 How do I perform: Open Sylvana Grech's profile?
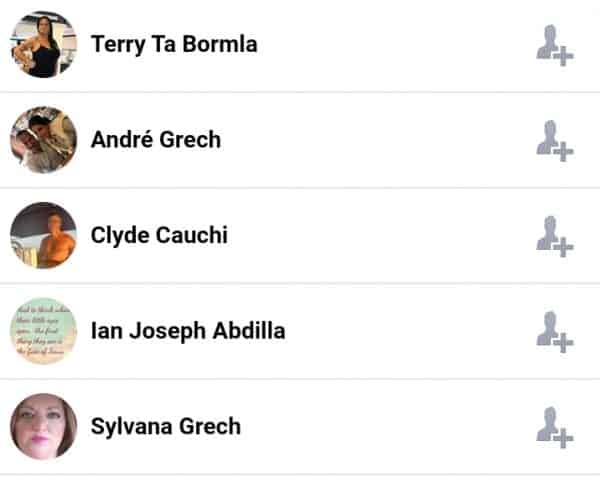point(165,426)
